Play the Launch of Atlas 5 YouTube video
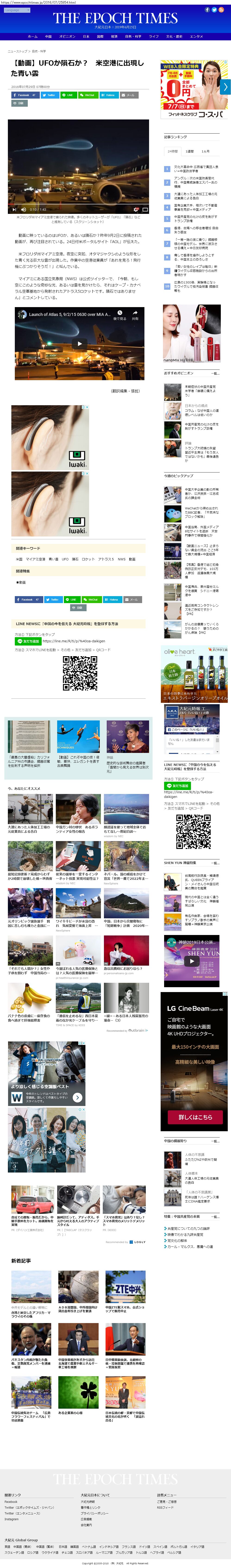 pyautogui.click(x=79, y=343)
